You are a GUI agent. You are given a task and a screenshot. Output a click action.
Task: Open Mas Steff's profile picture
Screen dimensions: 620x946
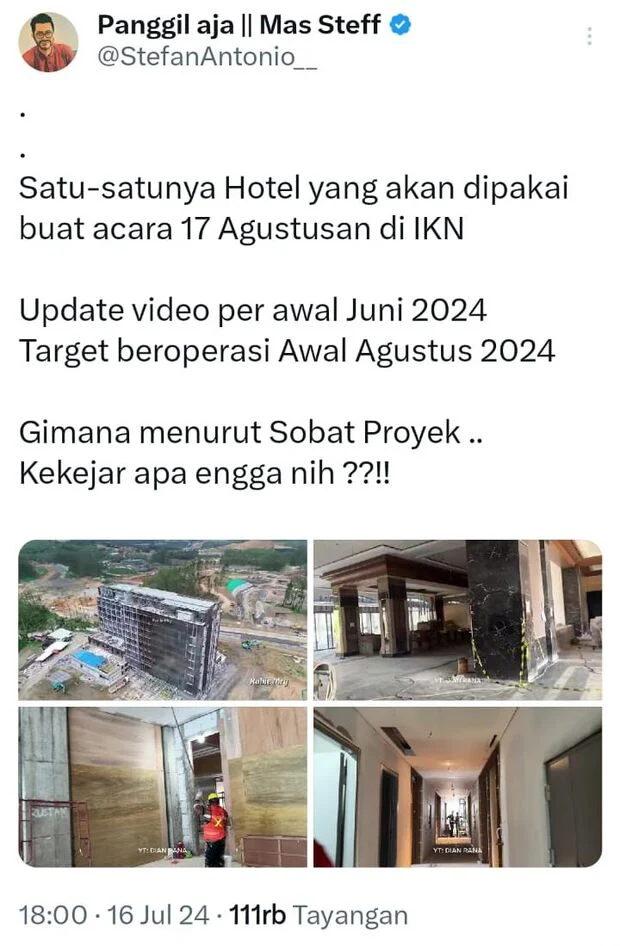point(48,42)
